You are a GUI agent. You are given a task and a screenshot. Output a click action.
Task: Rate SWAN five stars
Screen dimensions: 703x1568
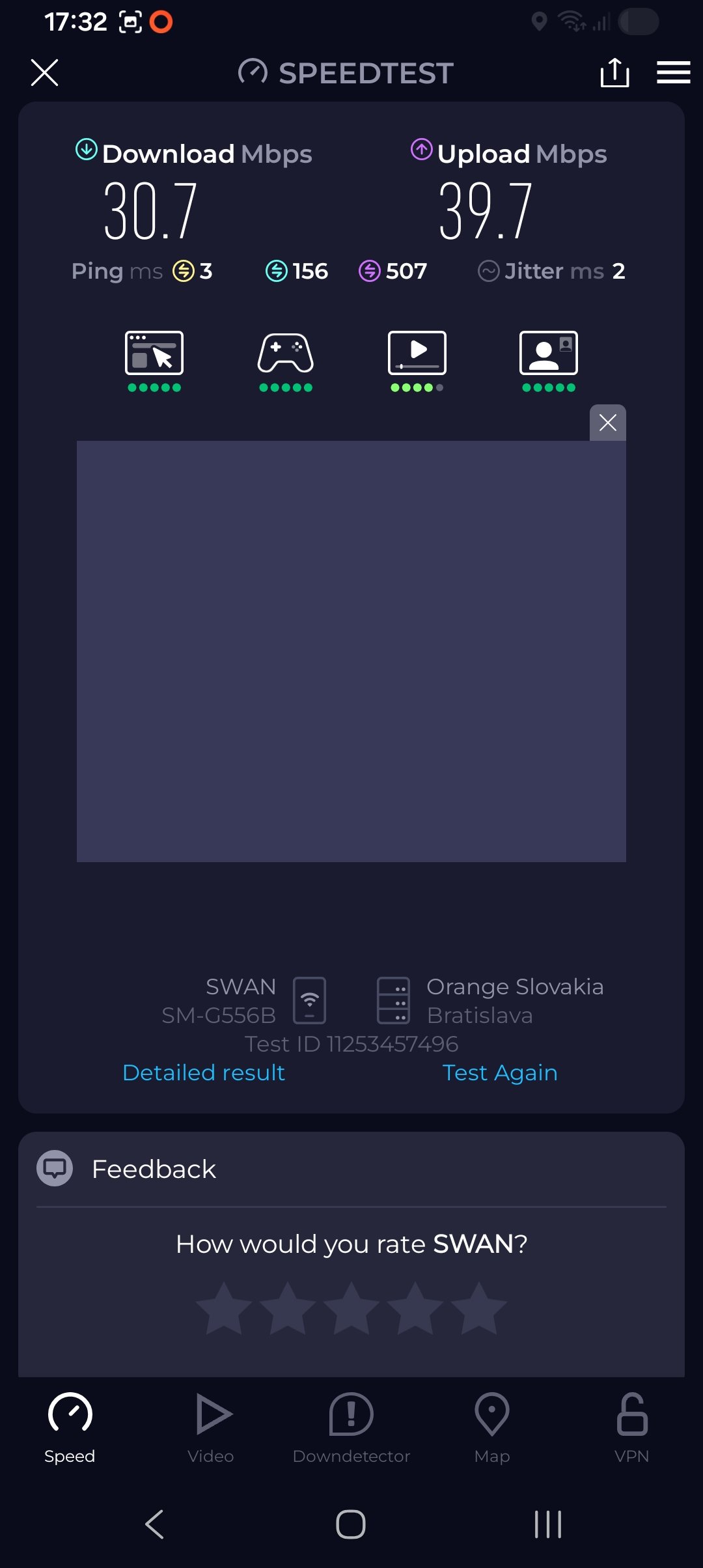(x=478, y=1309)
